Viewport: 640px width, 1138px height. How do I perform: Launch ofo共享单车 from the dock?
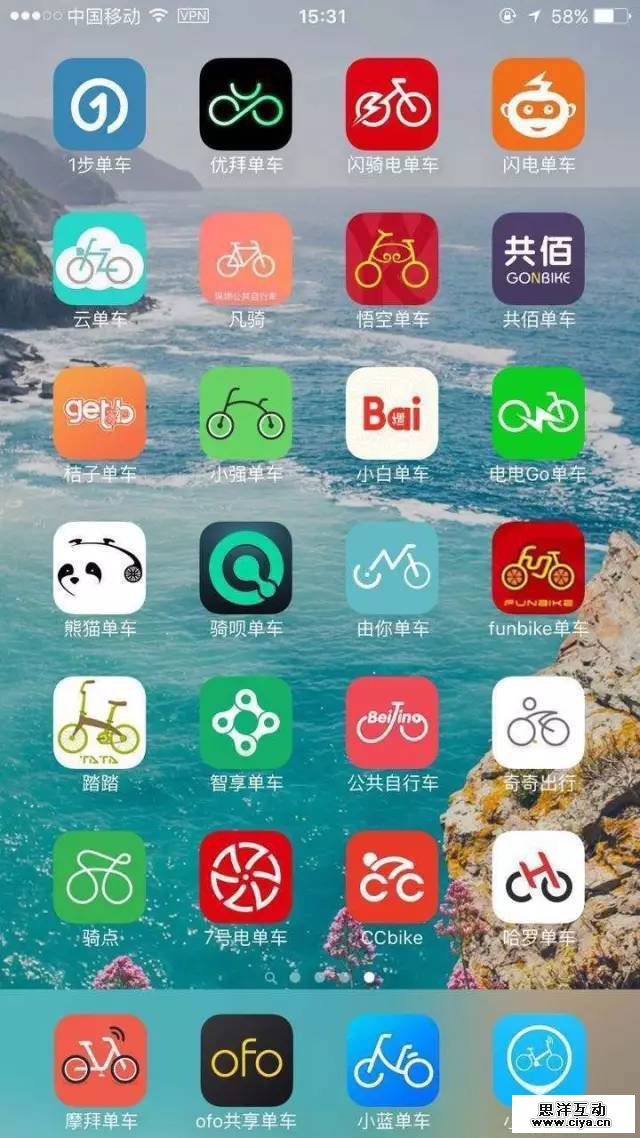[246, 1060]
